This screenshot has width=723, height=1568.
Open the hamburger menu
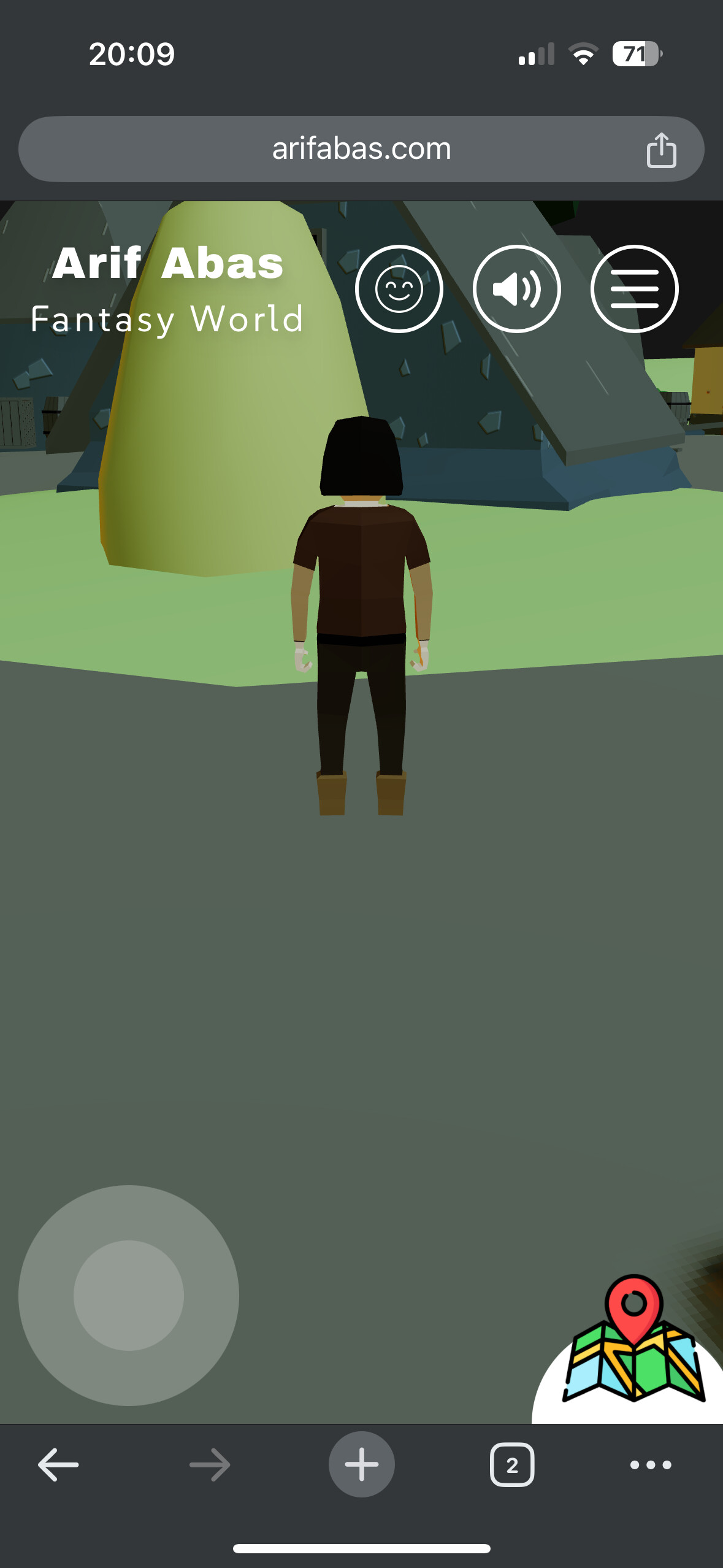click(634, 289)
